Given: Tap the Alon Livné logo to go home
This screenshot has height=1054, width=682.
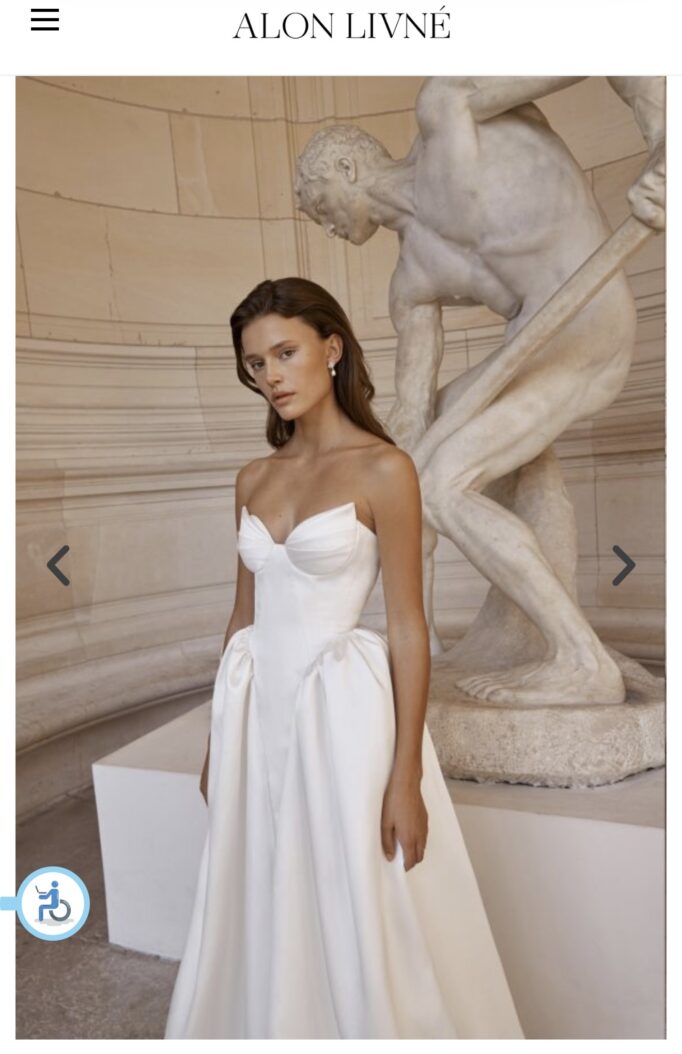Looking at the screenshot, I should point(342,25).
